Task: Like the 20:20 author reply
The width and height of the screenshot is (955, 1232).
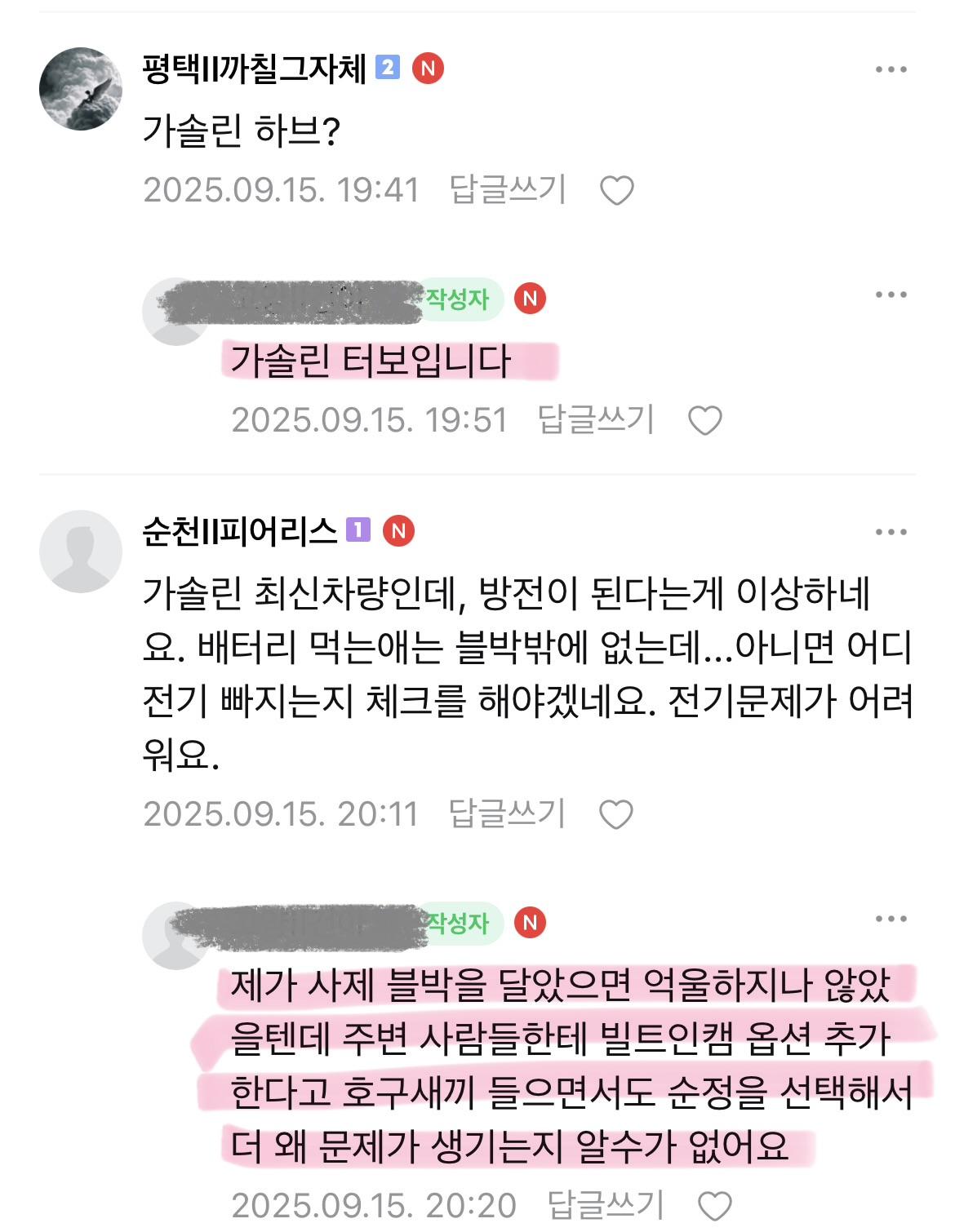Action: pyautogui.click(x=716, y=1206)
